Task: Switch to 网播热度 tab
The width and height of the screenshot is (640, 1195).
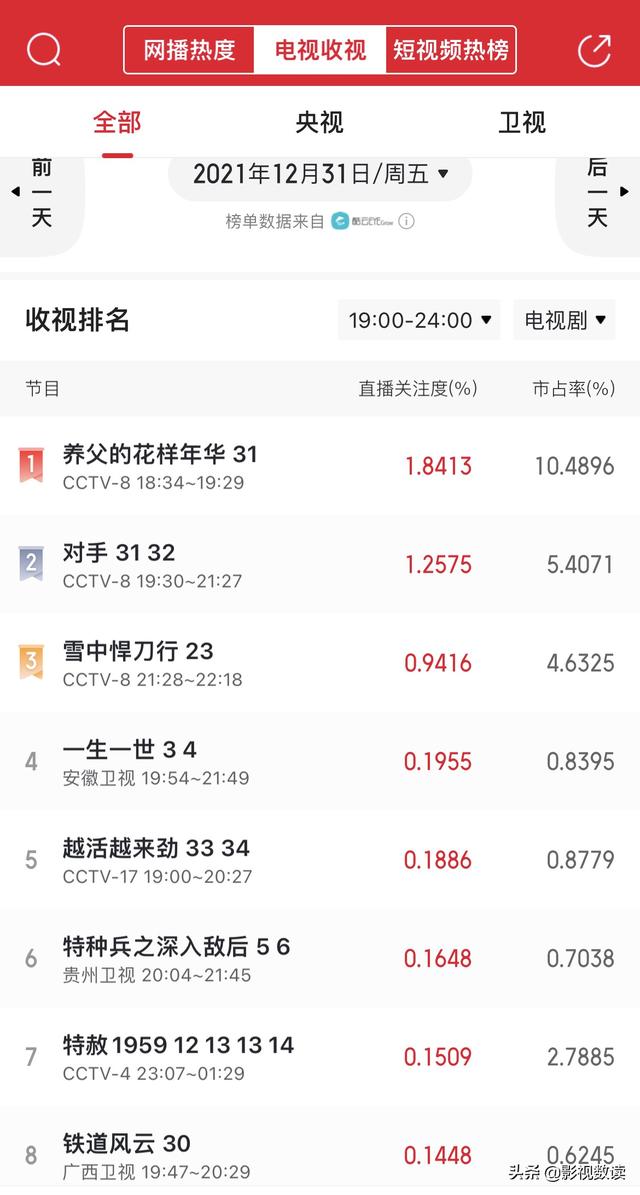Action: point(189,50)
